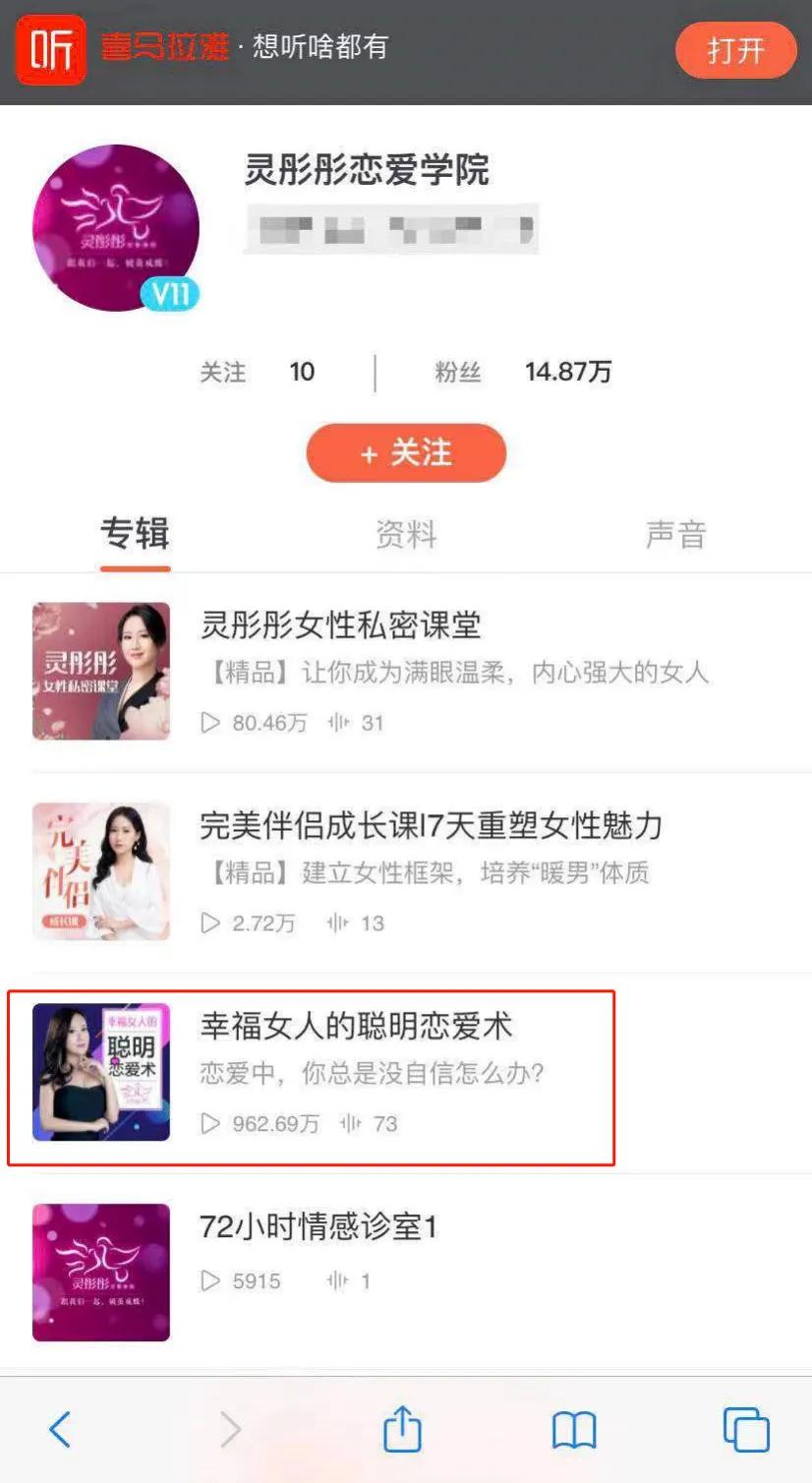This screenshot has width=812, height=1483.
Task: Follow the account via the +关注 button
Action: (406, 452)
